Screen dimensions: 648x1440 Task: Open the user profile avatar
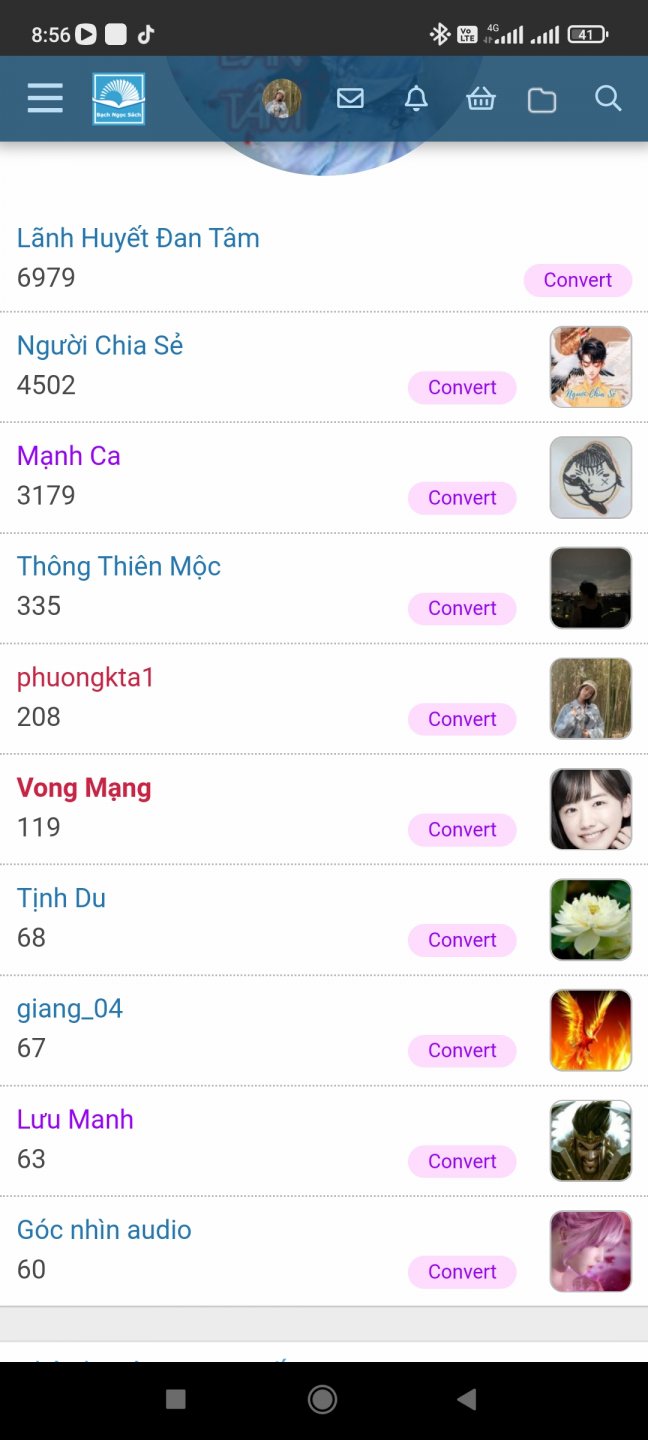[x=282, y=99]
